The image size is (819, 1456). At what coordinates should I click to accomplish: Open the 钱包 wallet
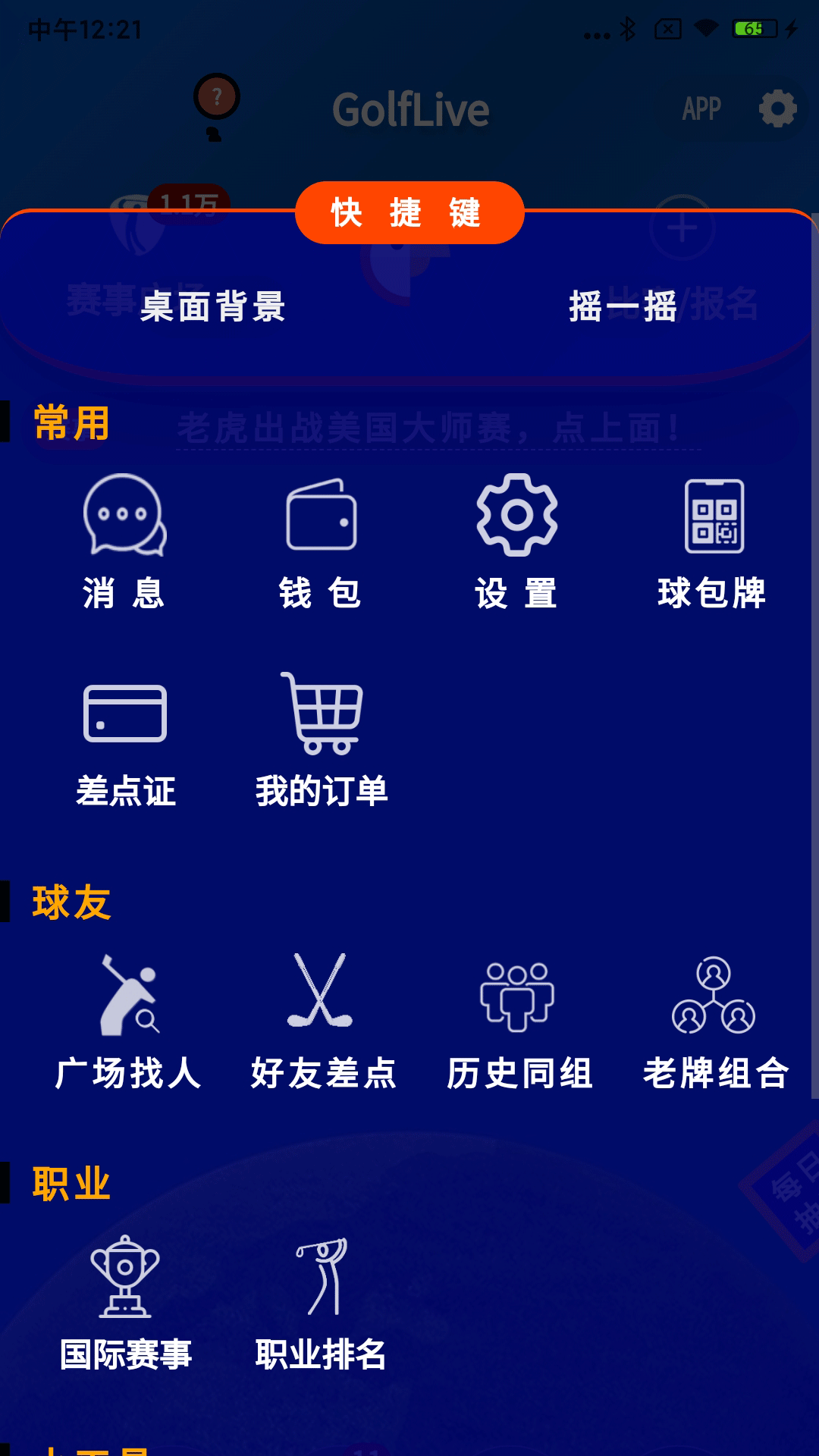[321, 542]
